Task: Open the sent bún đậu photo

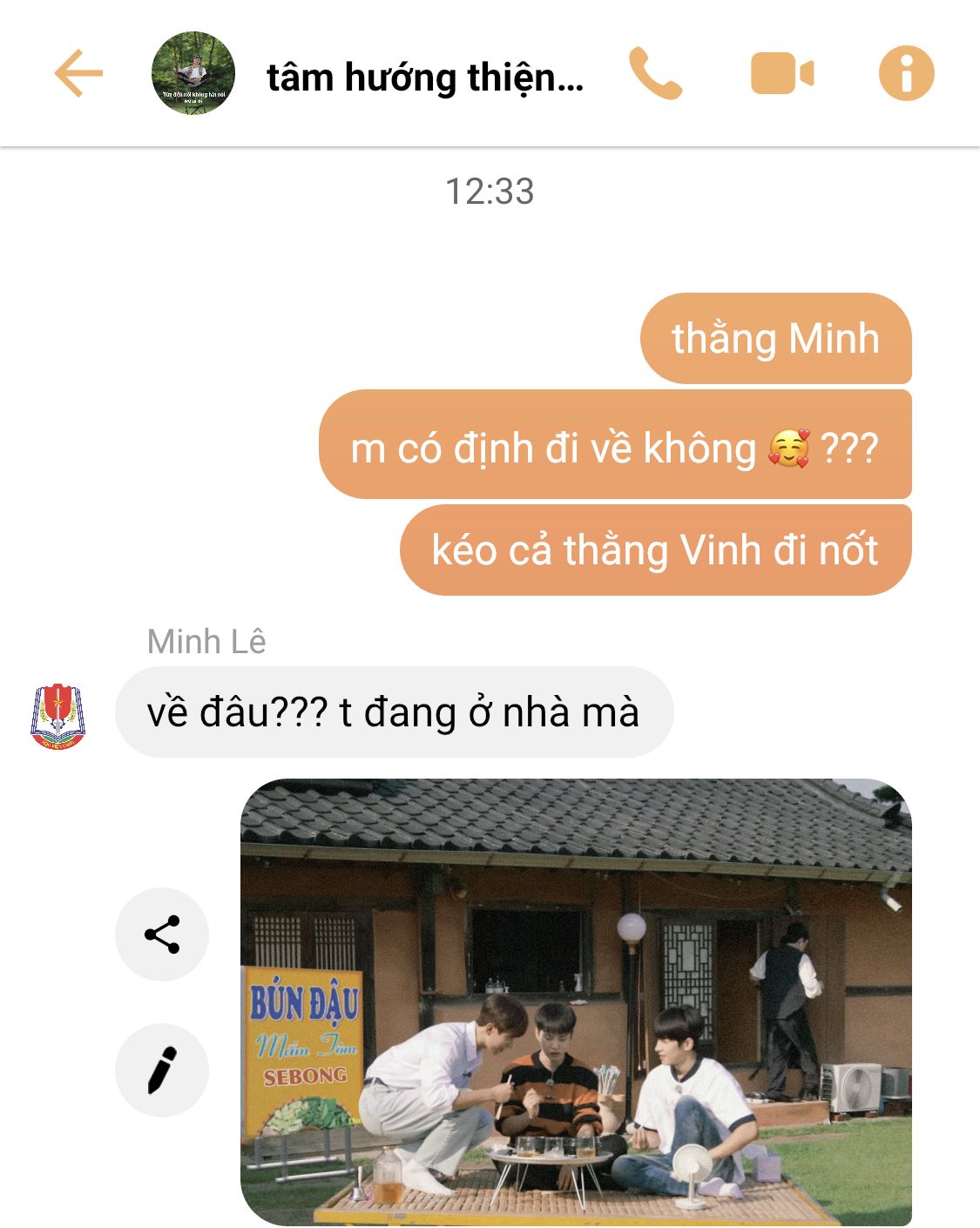Action: 576,1002
